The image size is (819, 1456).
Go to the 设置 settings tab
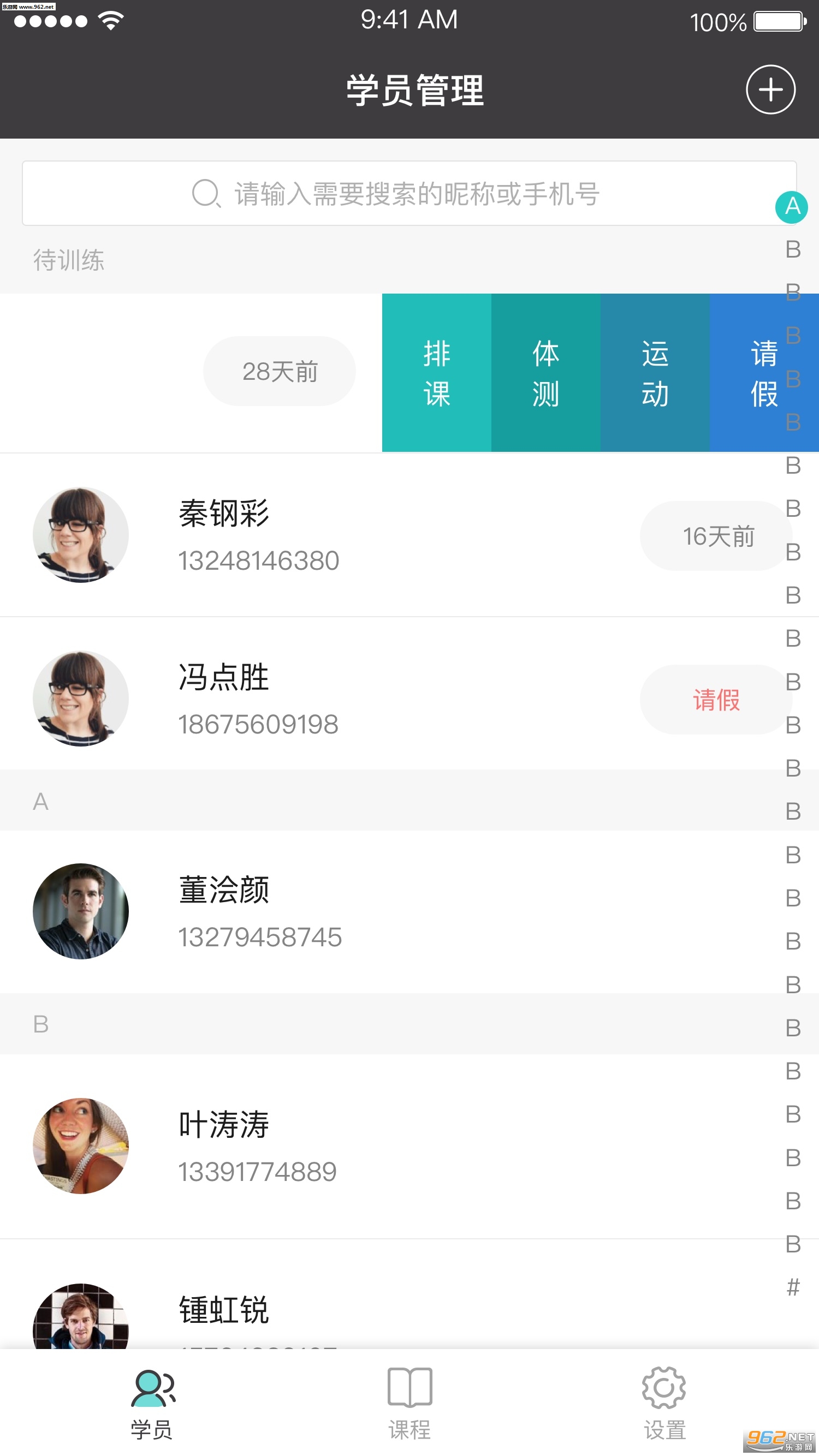click(664, 1403)
